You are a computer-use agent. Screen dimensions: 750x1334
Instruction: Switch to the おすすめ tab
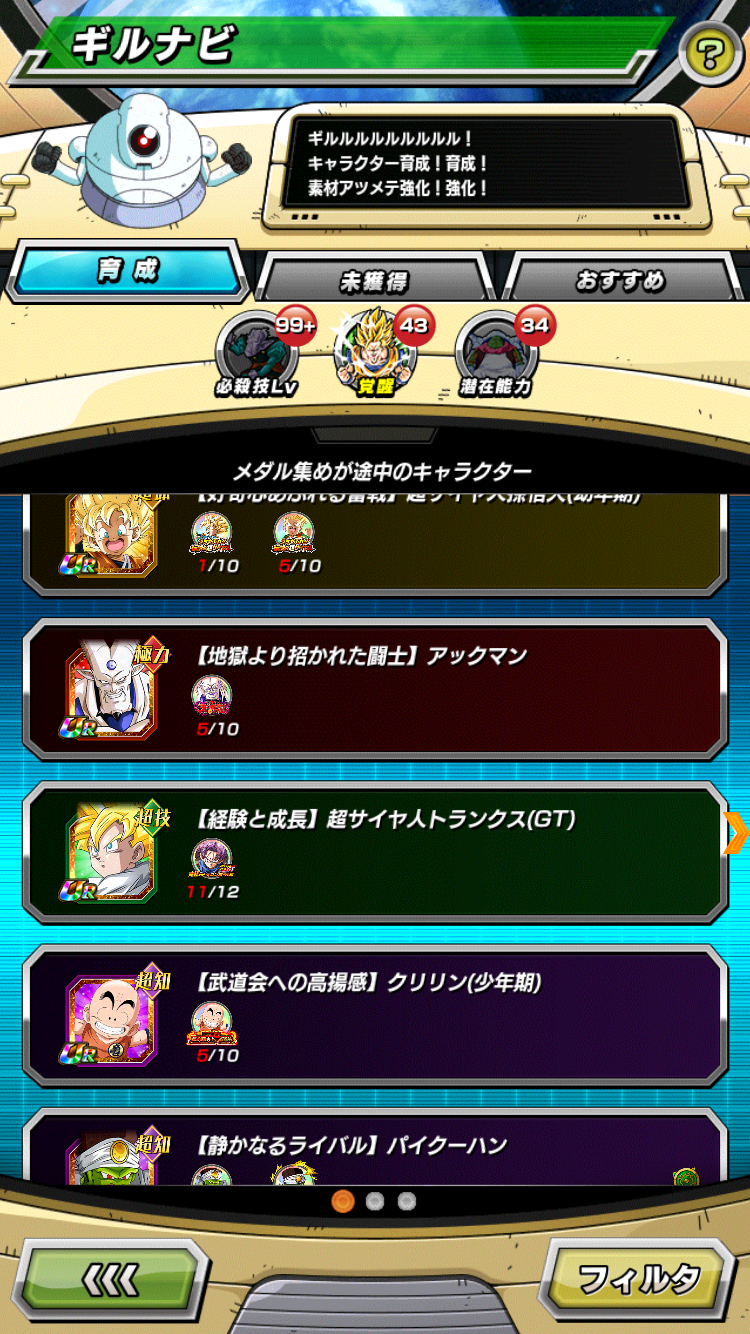(x=620, y=281)
